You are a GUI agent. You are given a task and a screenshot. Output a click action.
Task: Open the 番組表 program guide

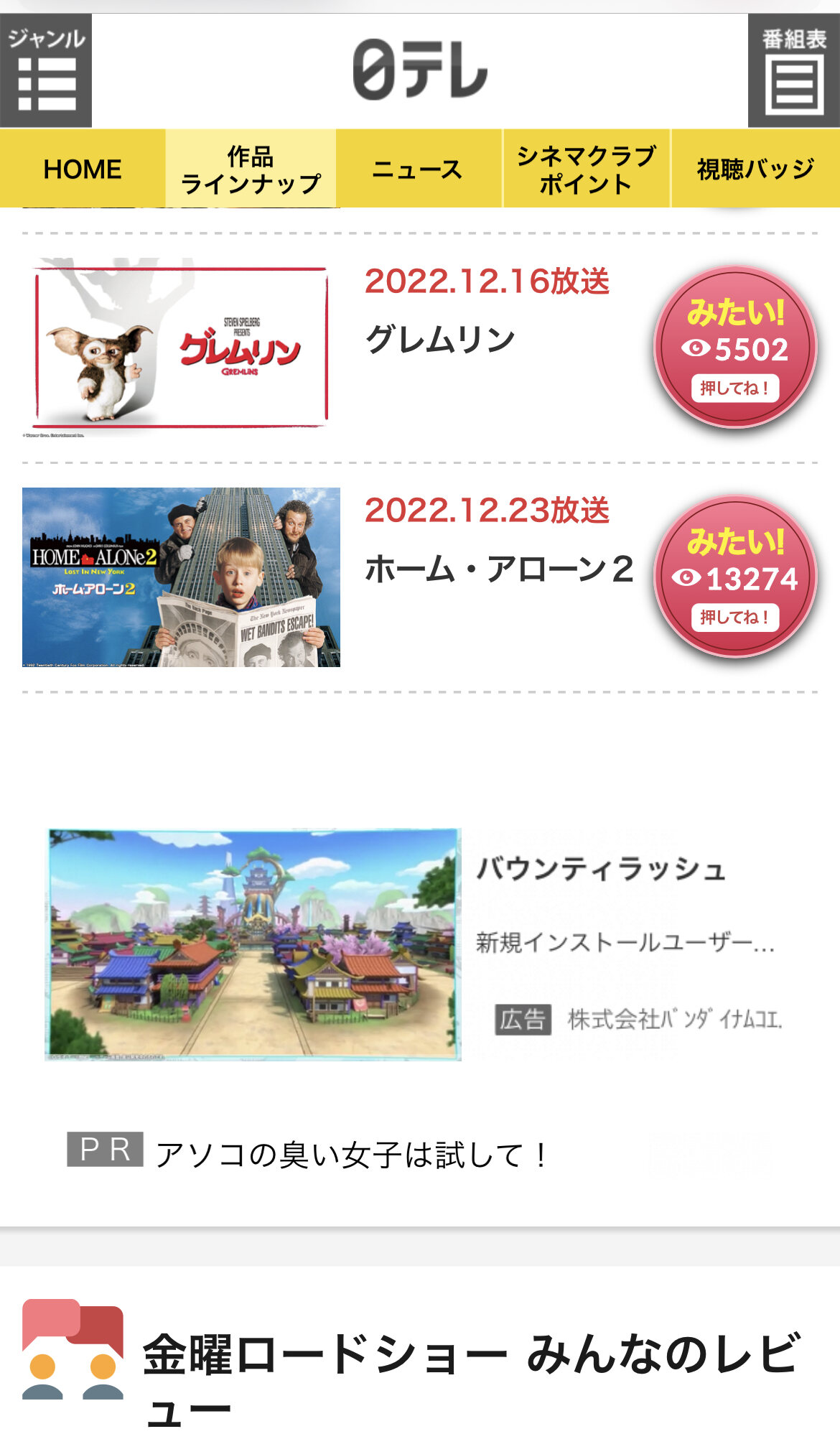point(793,70)
